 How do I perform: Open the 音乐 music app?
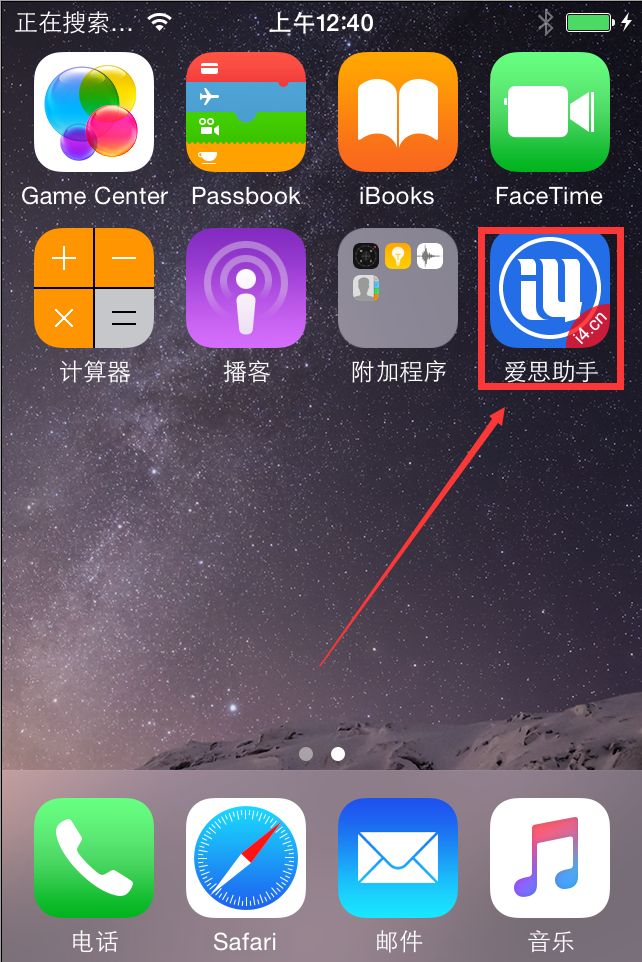550,858
